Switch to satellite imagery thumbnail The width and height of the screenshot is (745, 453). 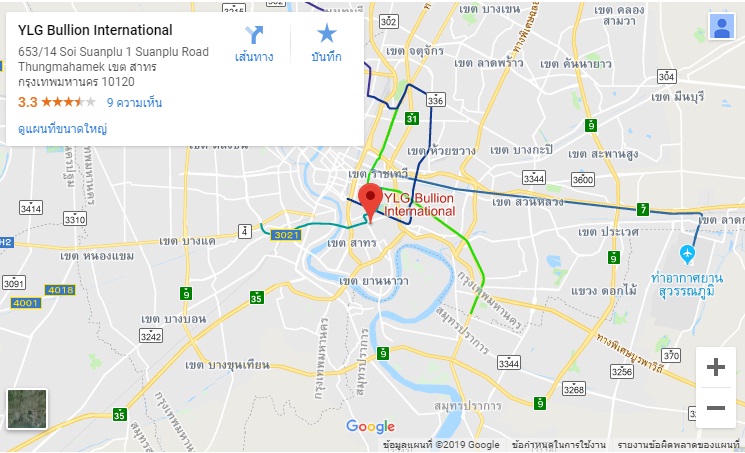[26, 408]
